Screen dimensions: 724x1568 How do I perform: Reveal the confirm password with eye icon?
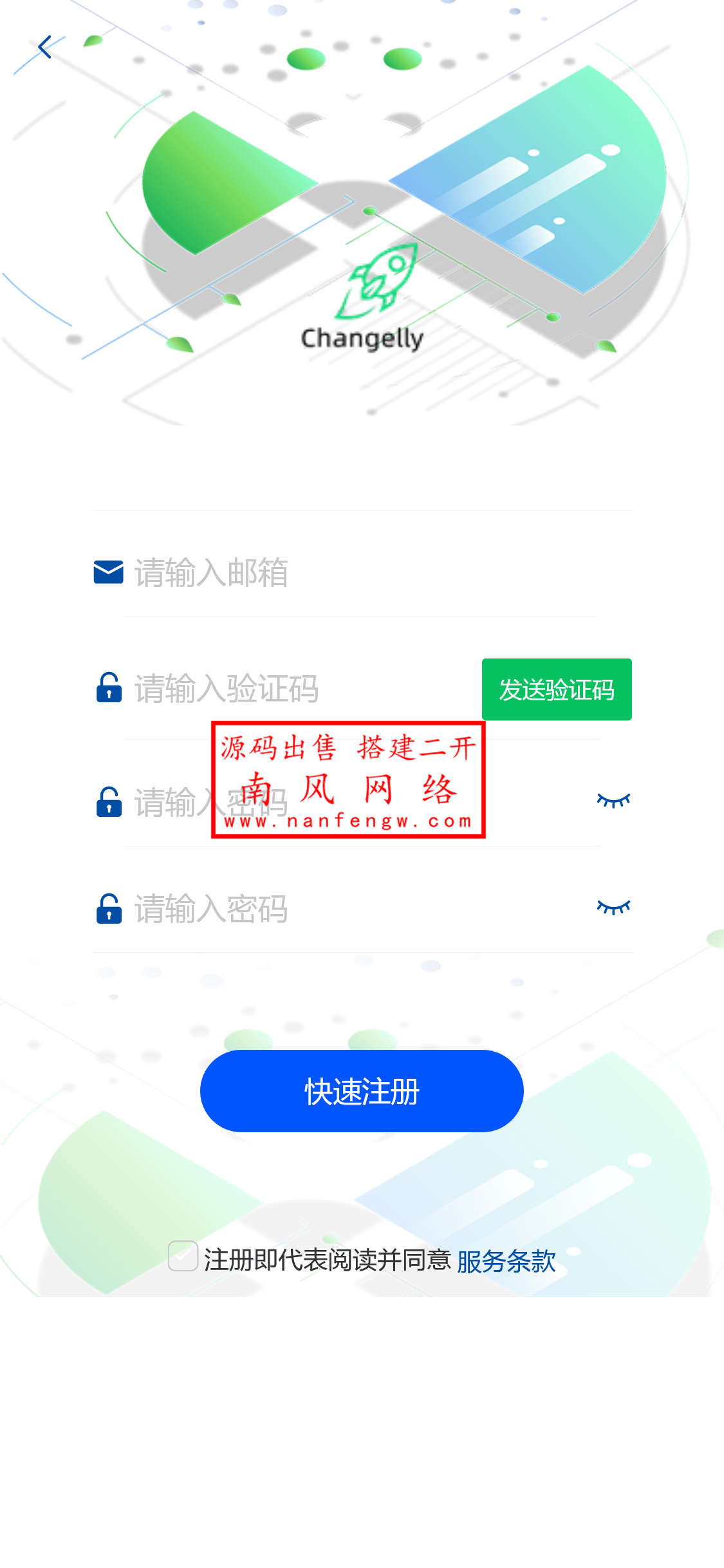click(x=613, y=907)
